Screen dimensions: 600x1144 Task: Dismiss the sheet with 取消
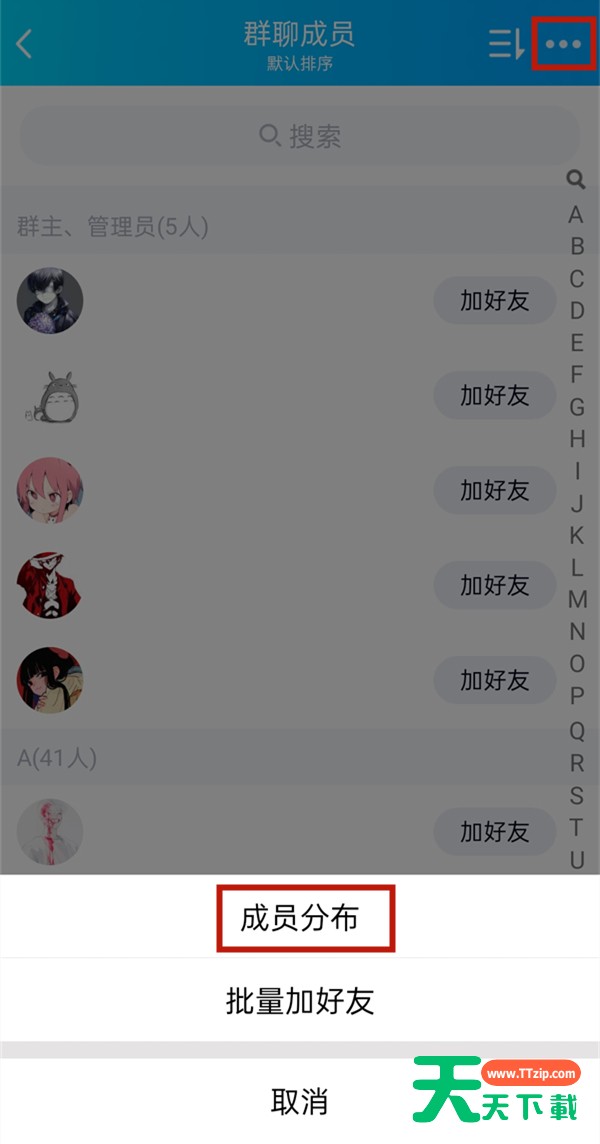click(x=299, y=1101)
